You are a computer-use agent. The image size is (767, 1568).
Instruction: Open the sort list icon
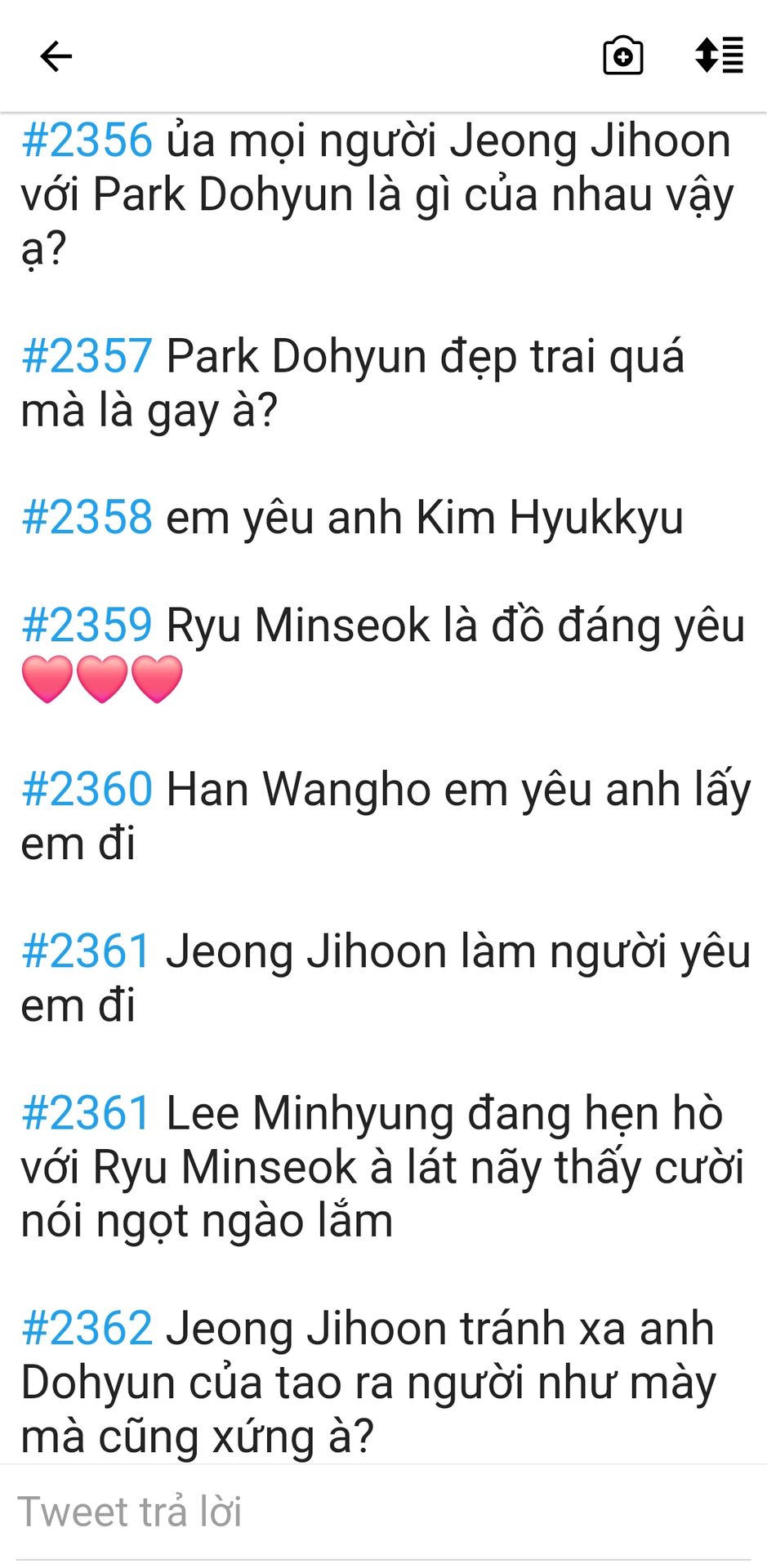pyautogui.click(x=719, y=56)
